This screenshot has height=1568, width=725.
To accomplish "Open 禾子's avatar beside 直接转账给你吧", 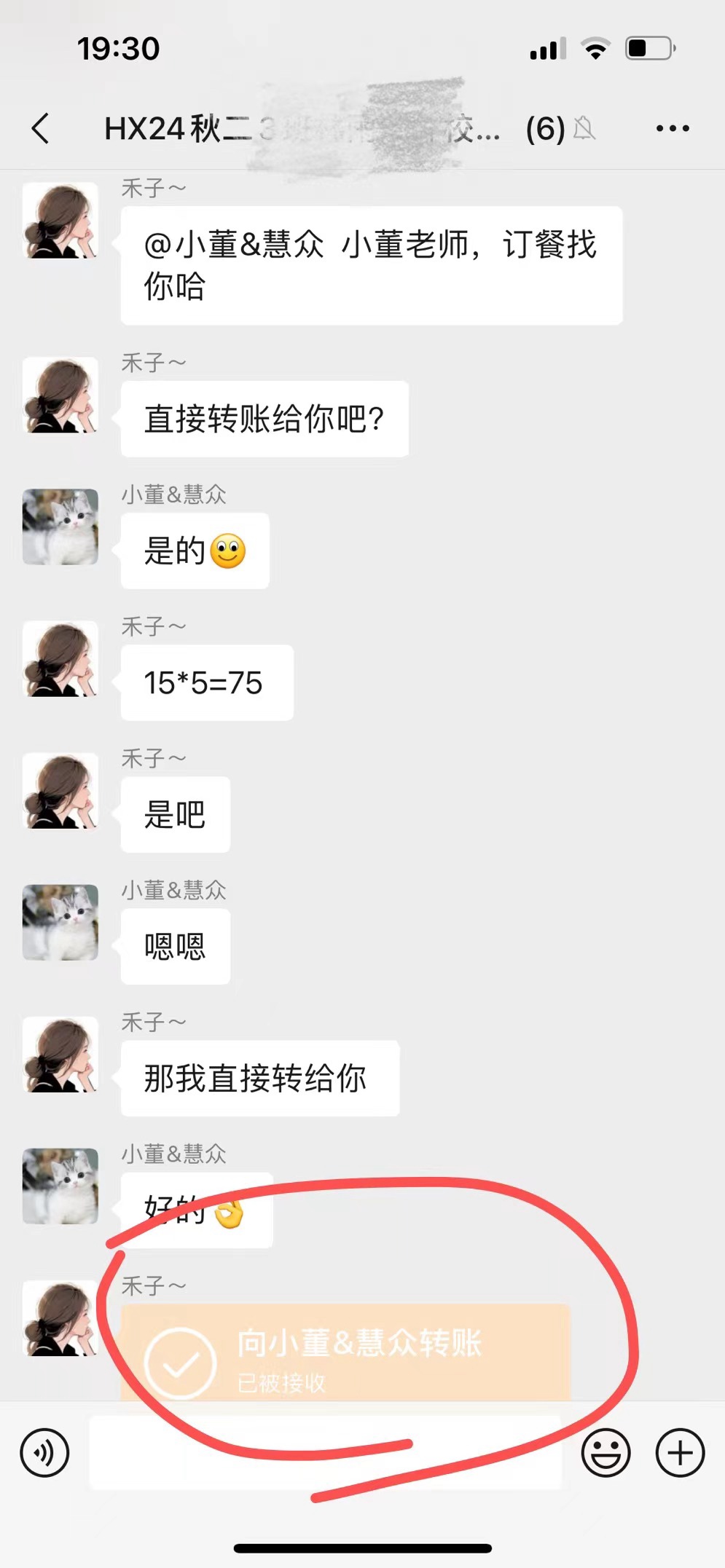I will pyautogui.click(x=60, y=395).
